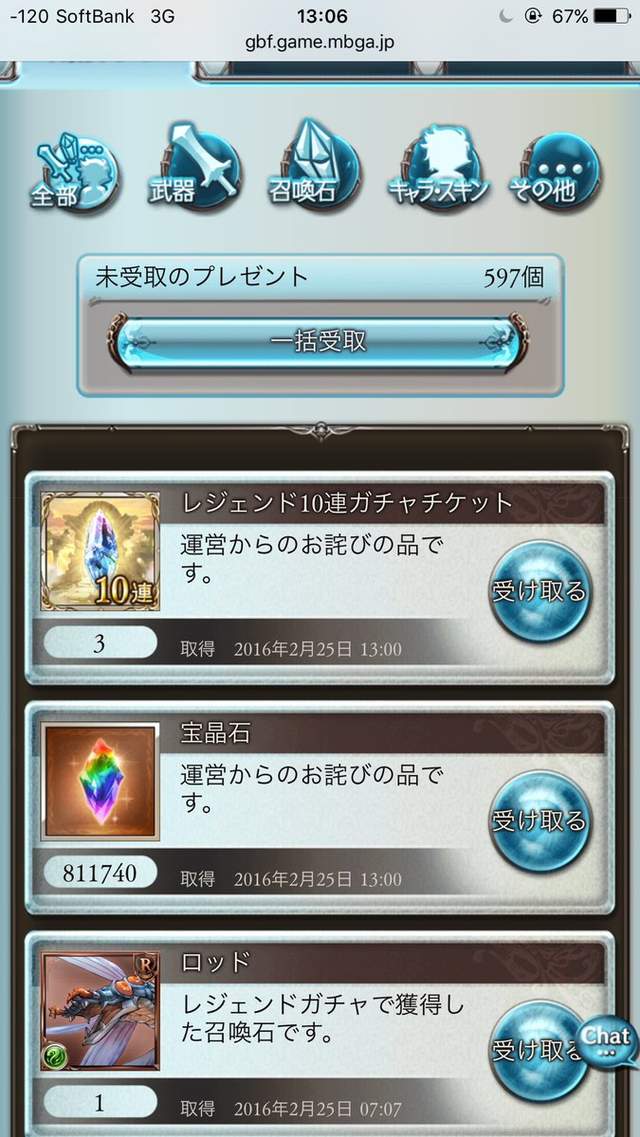Open the Chat bubble
This screenshot has width=640, height=1137.
pos(605,1041)
